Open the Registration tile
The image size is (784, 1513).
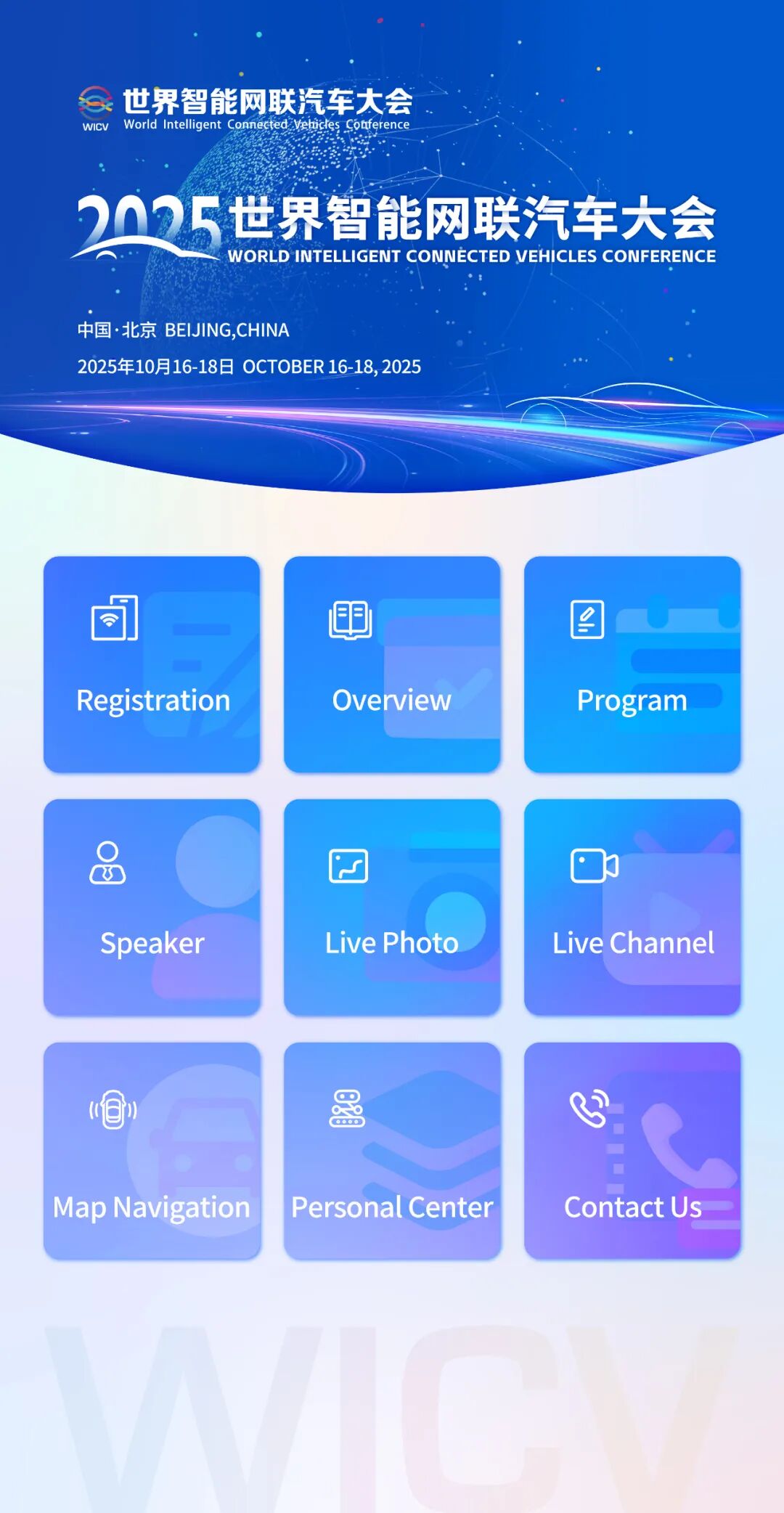pyautogui.click(x=152, y=664)
